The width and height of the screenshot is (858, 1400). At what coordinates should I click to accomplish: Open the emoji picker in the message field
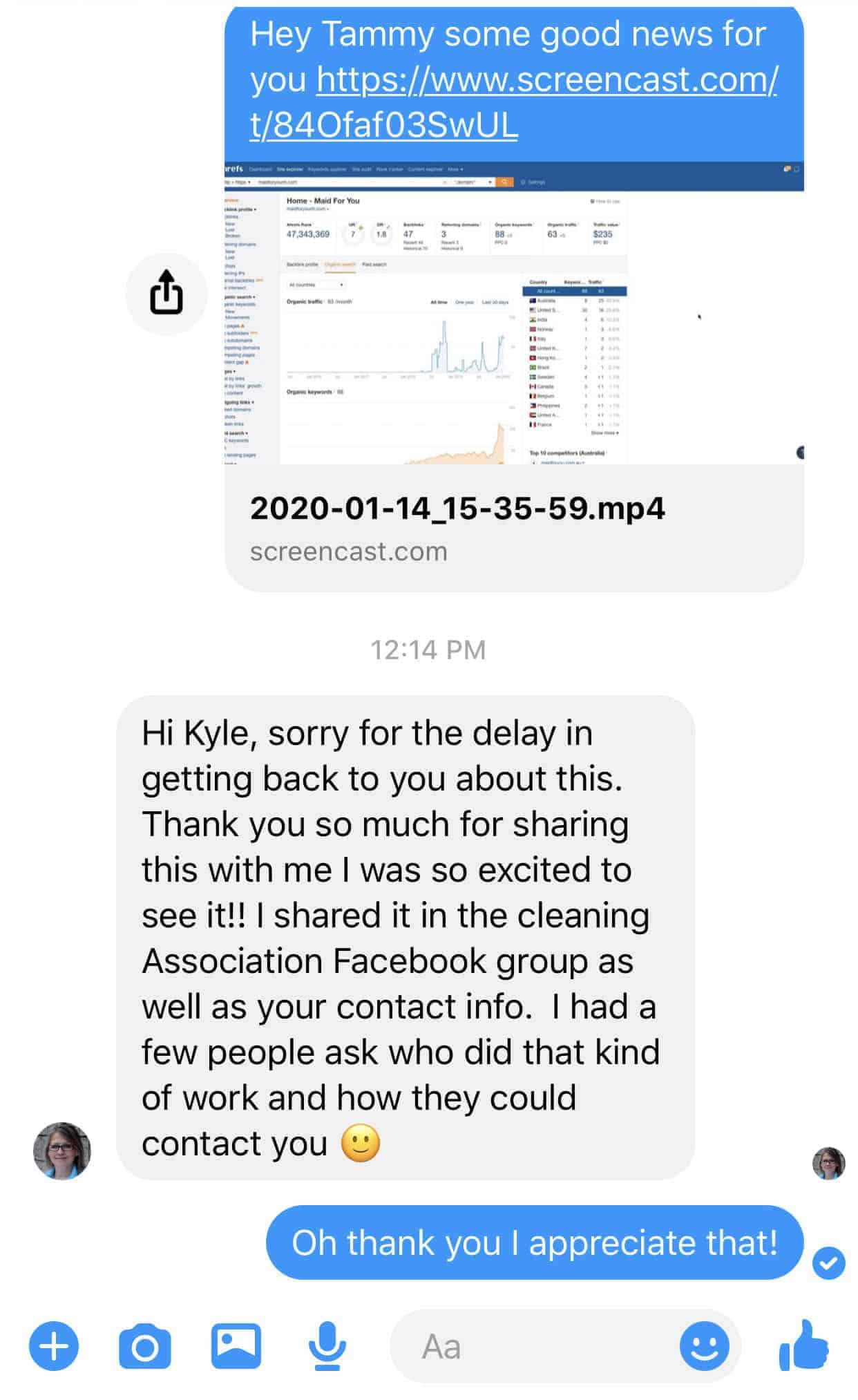pyautogui.click(x=705, y=1346)
